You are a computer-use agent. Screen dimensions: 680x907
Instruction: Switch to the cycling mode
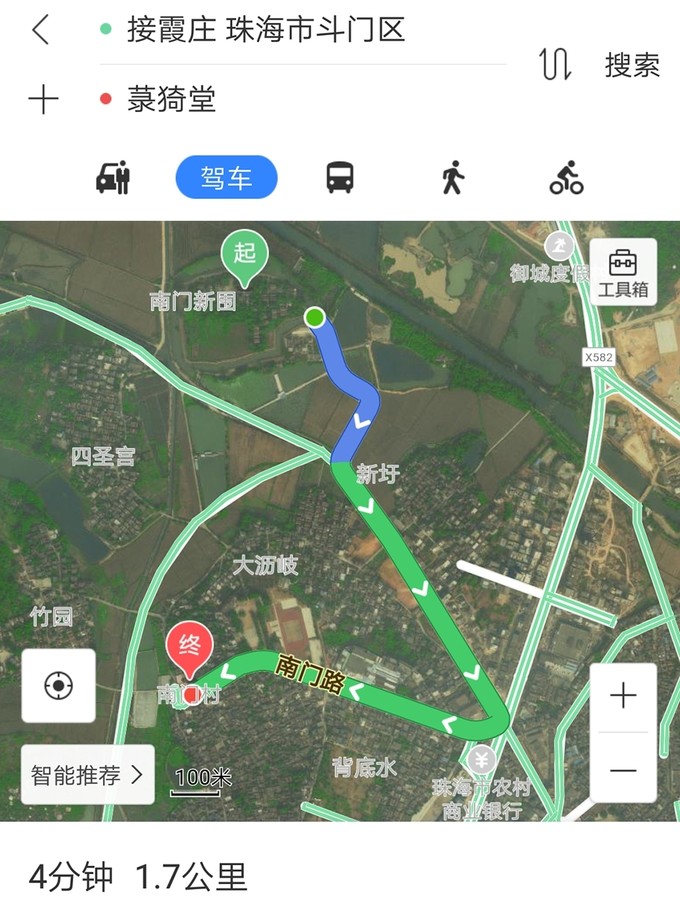point(566,178)
